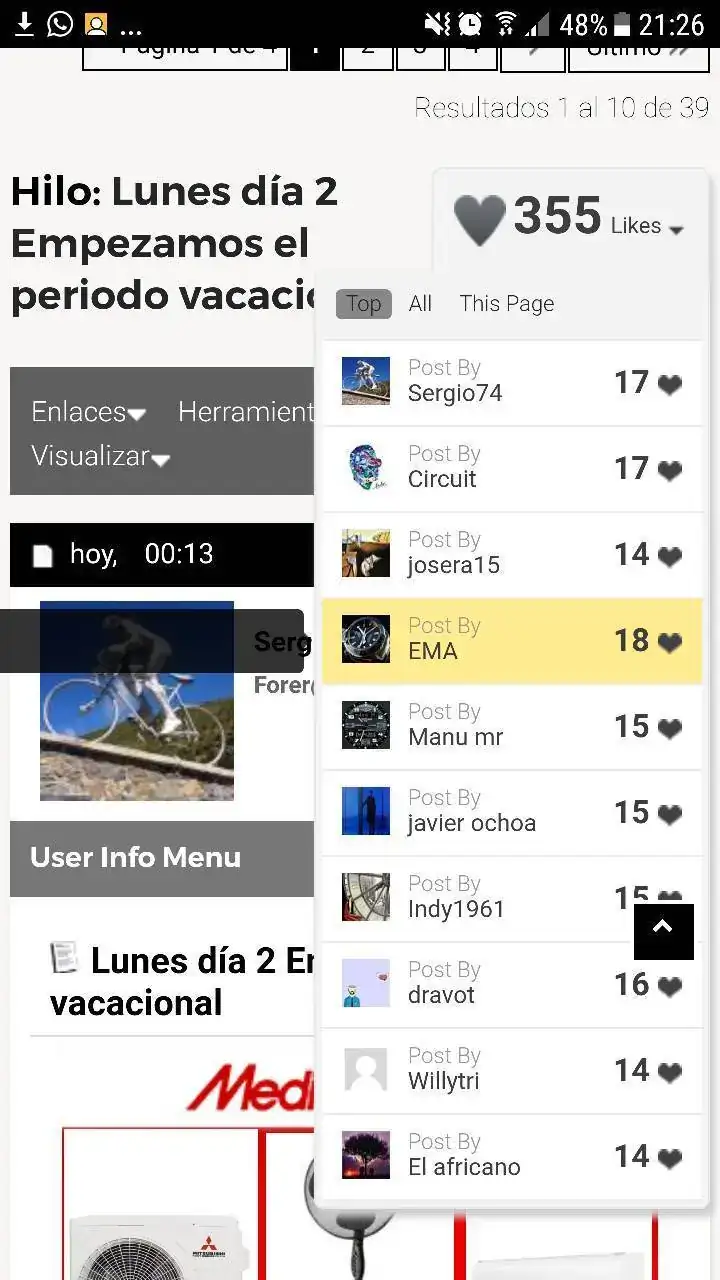Open the post by dravot
Screen dimensions: 720x1280
tap(512, 984)
